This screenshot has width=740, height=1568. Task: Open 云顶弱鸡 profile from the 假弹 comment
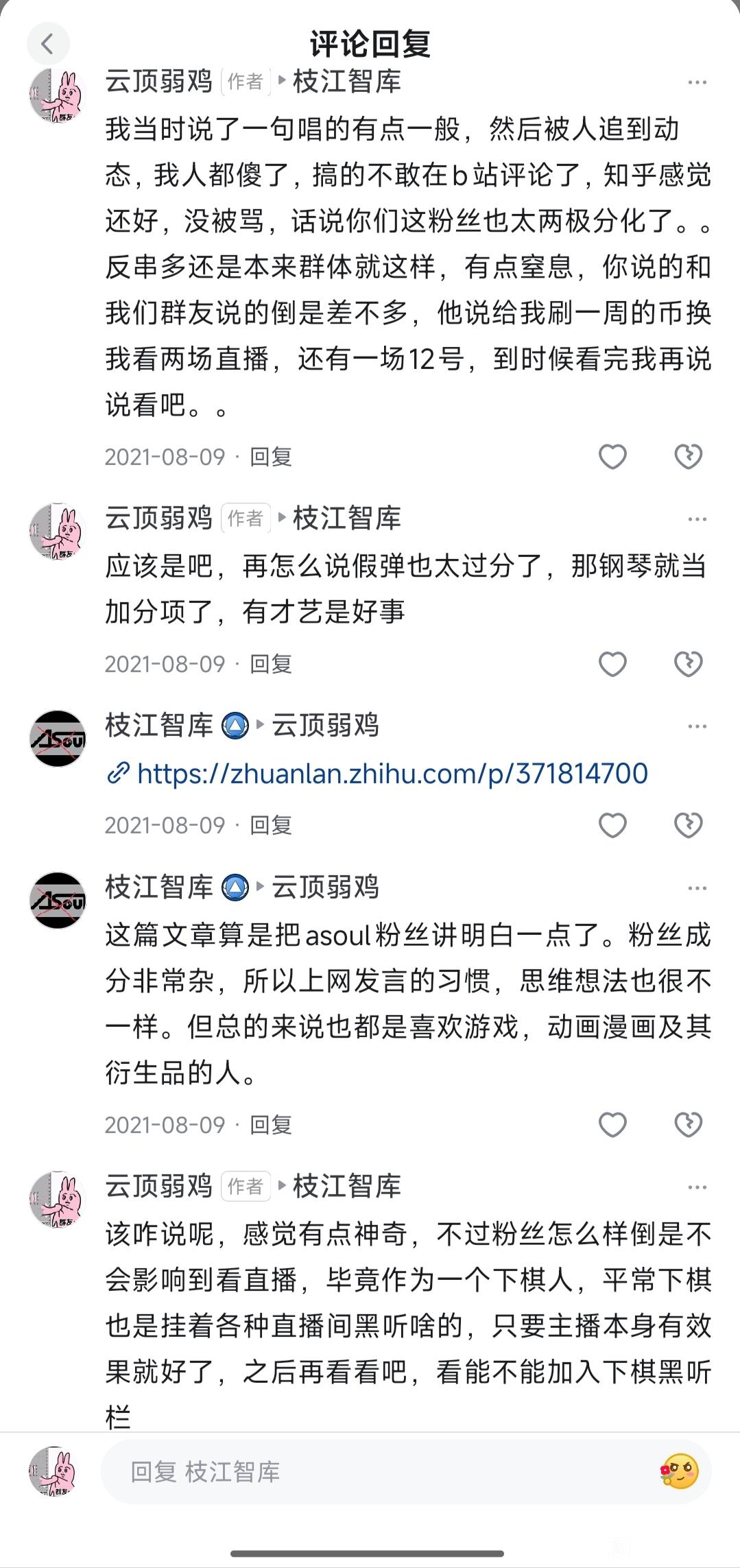click(x=159, y=519)
